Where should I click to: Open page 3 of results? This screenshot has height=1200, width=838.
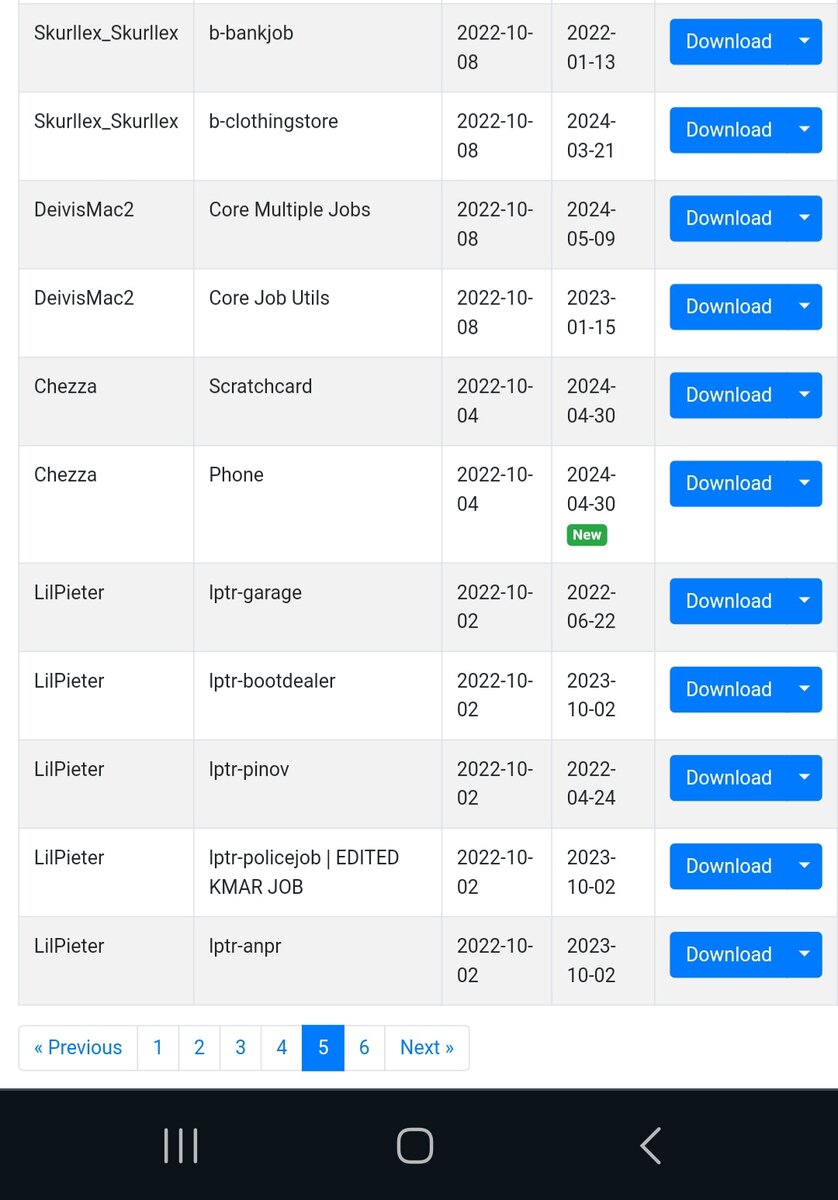(x=240, y=1048)
